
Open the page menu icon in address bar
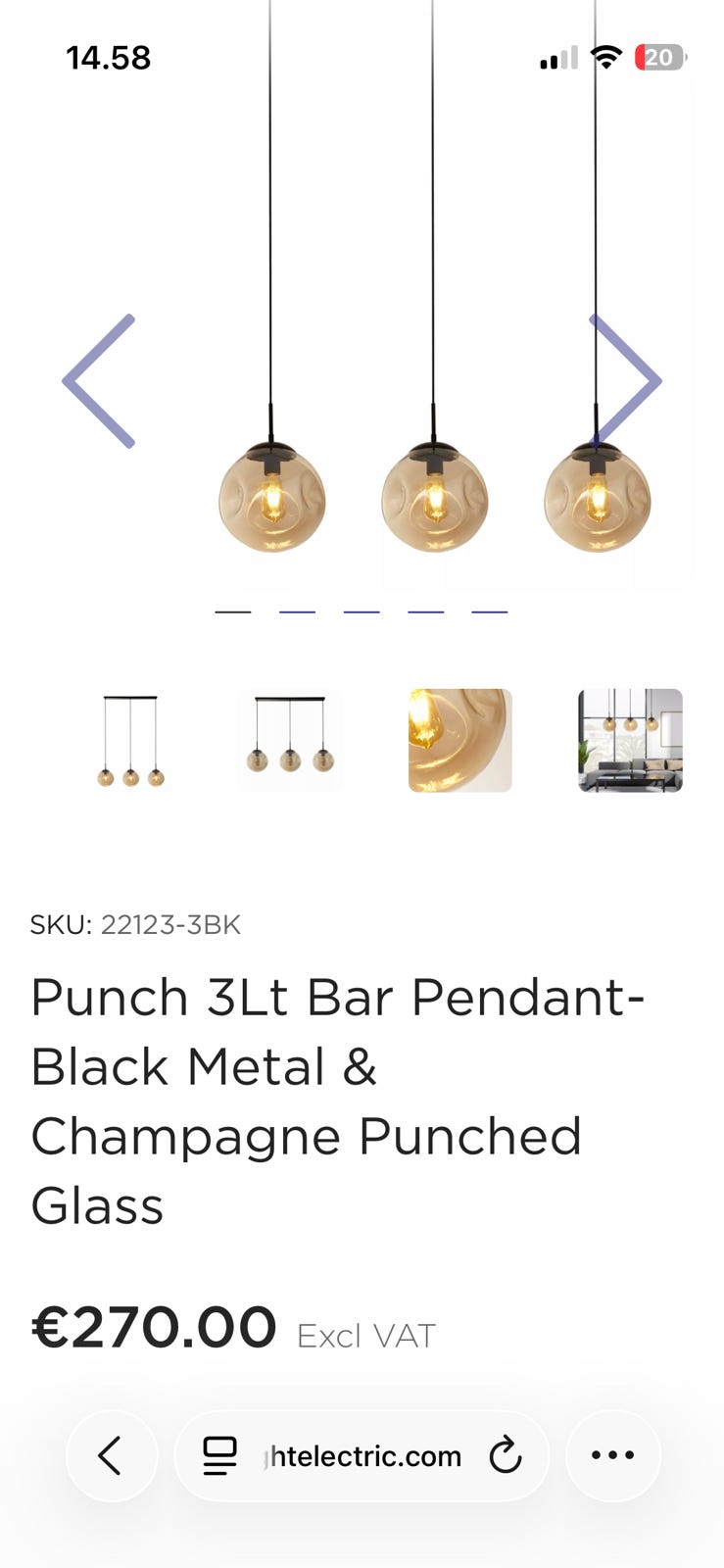(x=219, y=1455)
